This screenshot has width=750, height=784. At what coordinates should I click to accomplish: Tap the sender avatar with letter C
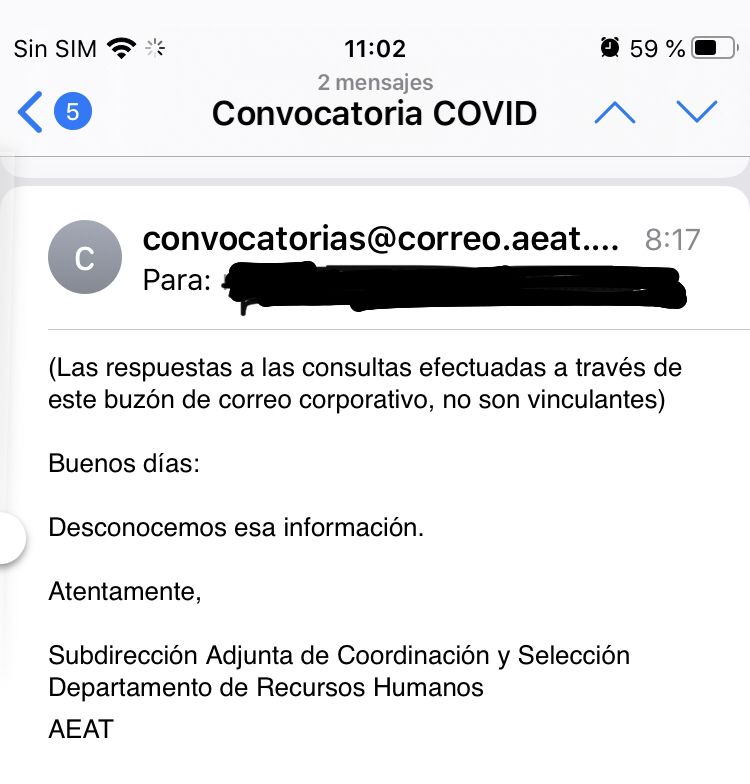[85, 257]
